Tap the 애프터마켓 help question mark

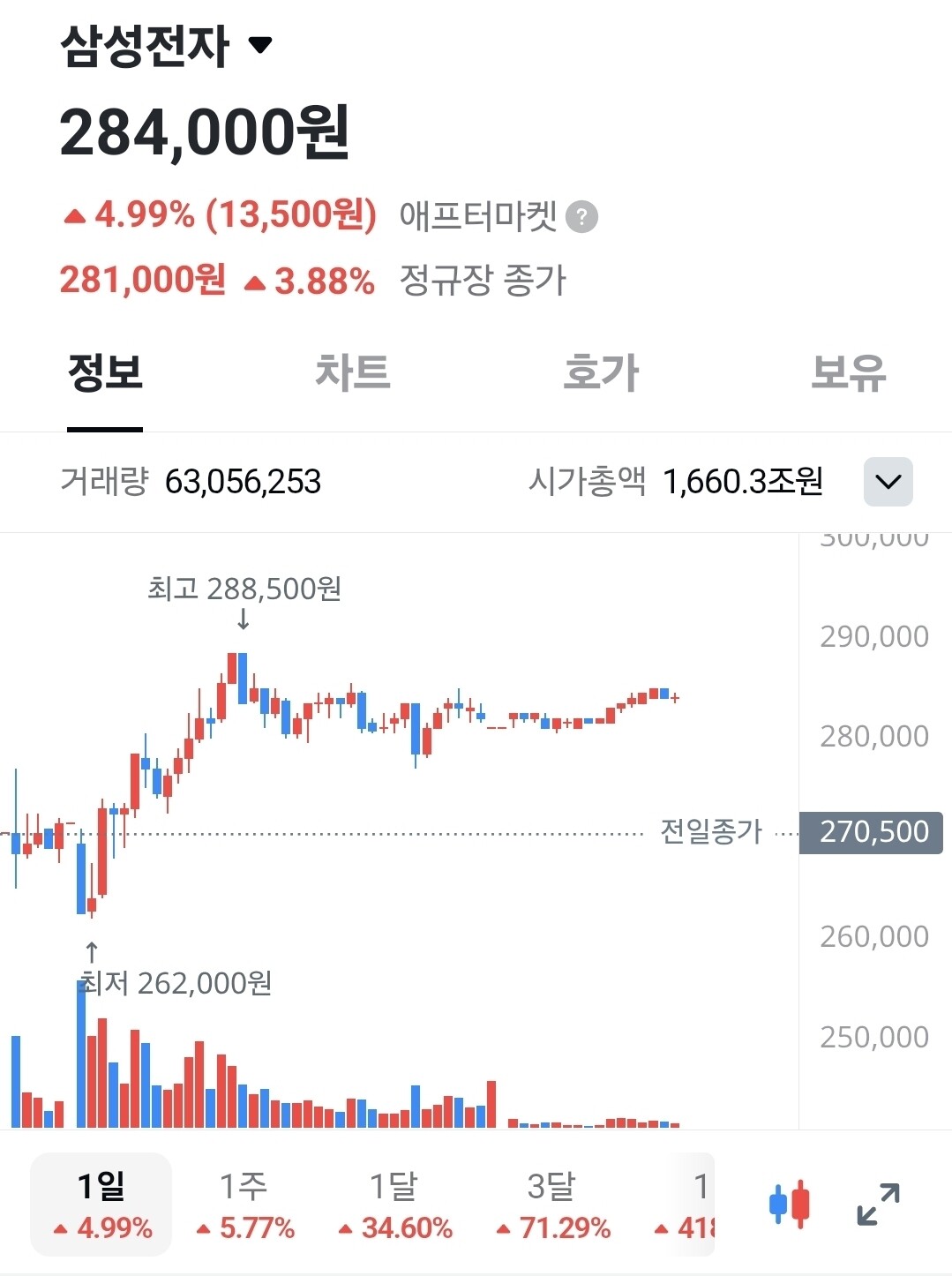(581, 217)
